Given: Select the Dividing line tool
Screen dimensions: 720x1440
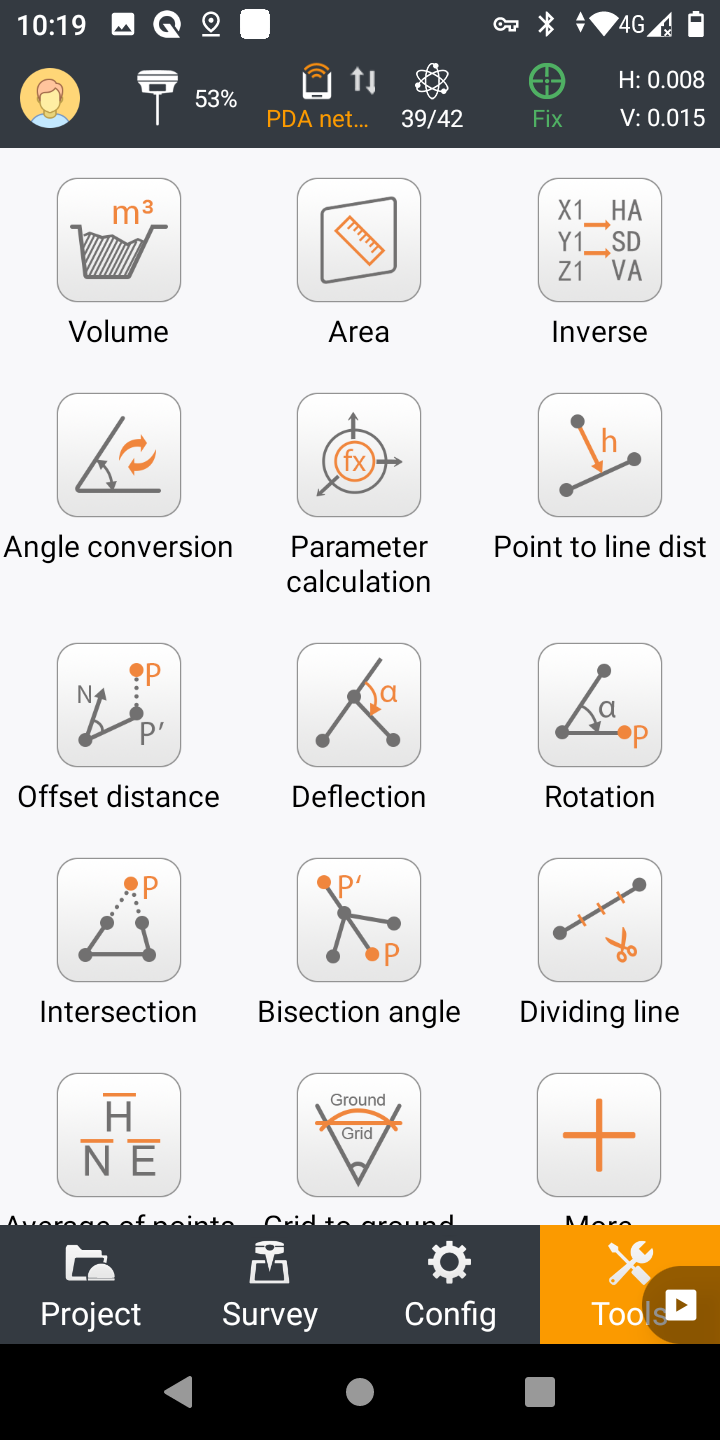Looking at the screenshot, I should tap(599, 920).
